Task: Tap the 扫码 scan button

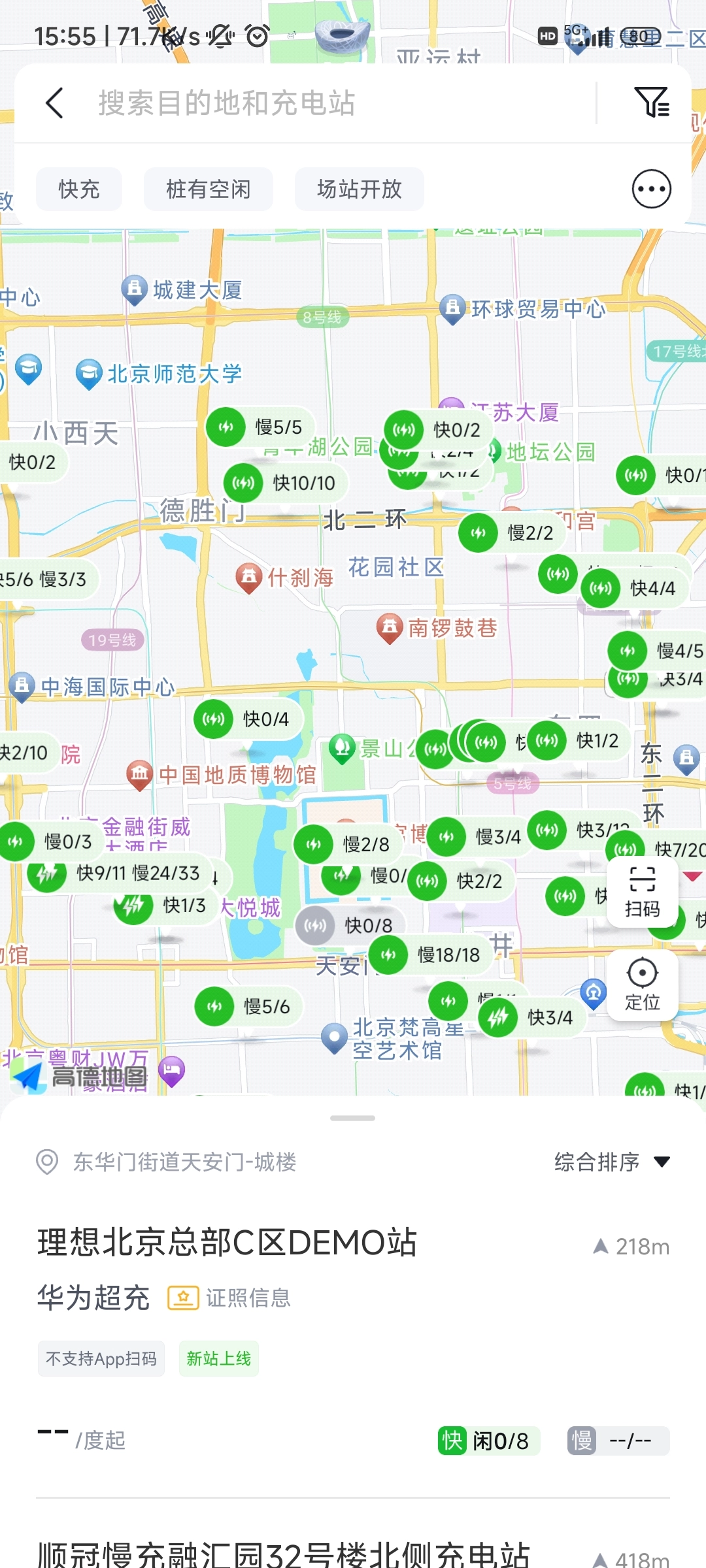Action: click(642, 892)
